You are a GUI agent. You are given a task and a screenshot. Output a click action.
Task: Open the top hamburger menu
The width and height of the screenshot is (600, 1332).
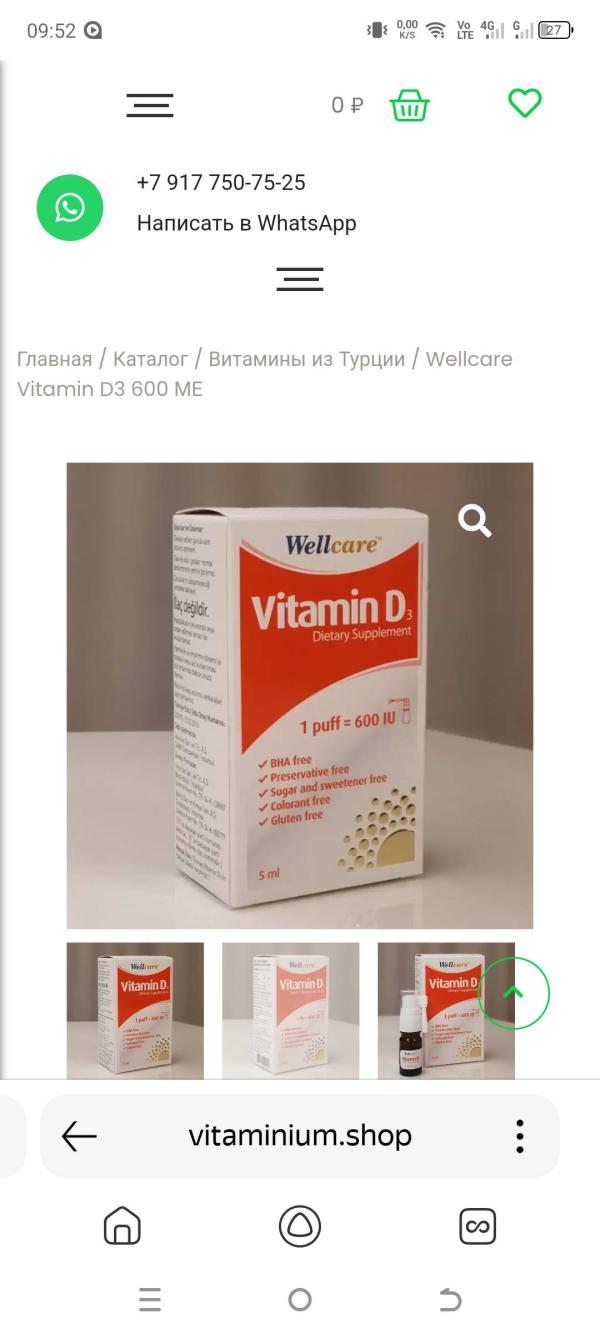[150, 105]
